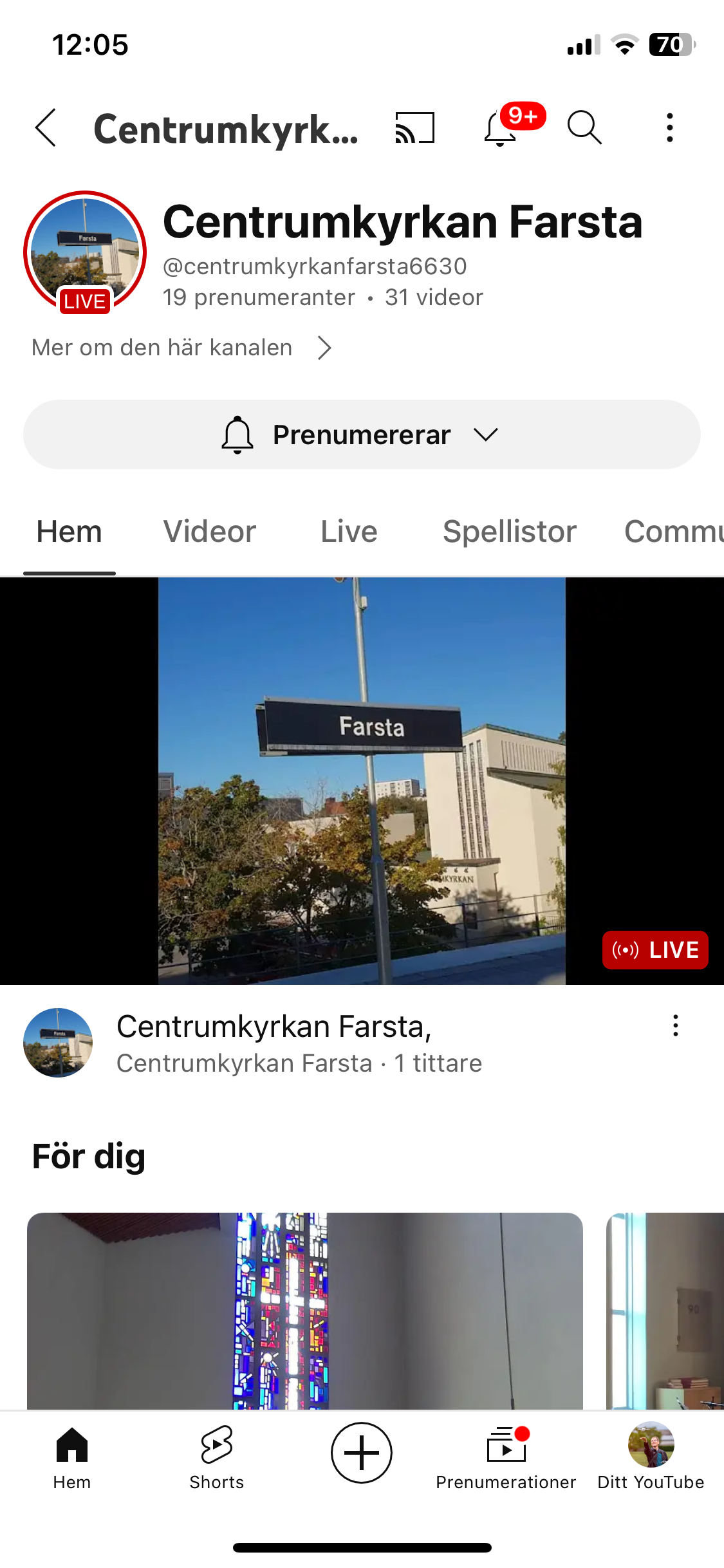Open options menu for the live stream

pos(675,1025)
